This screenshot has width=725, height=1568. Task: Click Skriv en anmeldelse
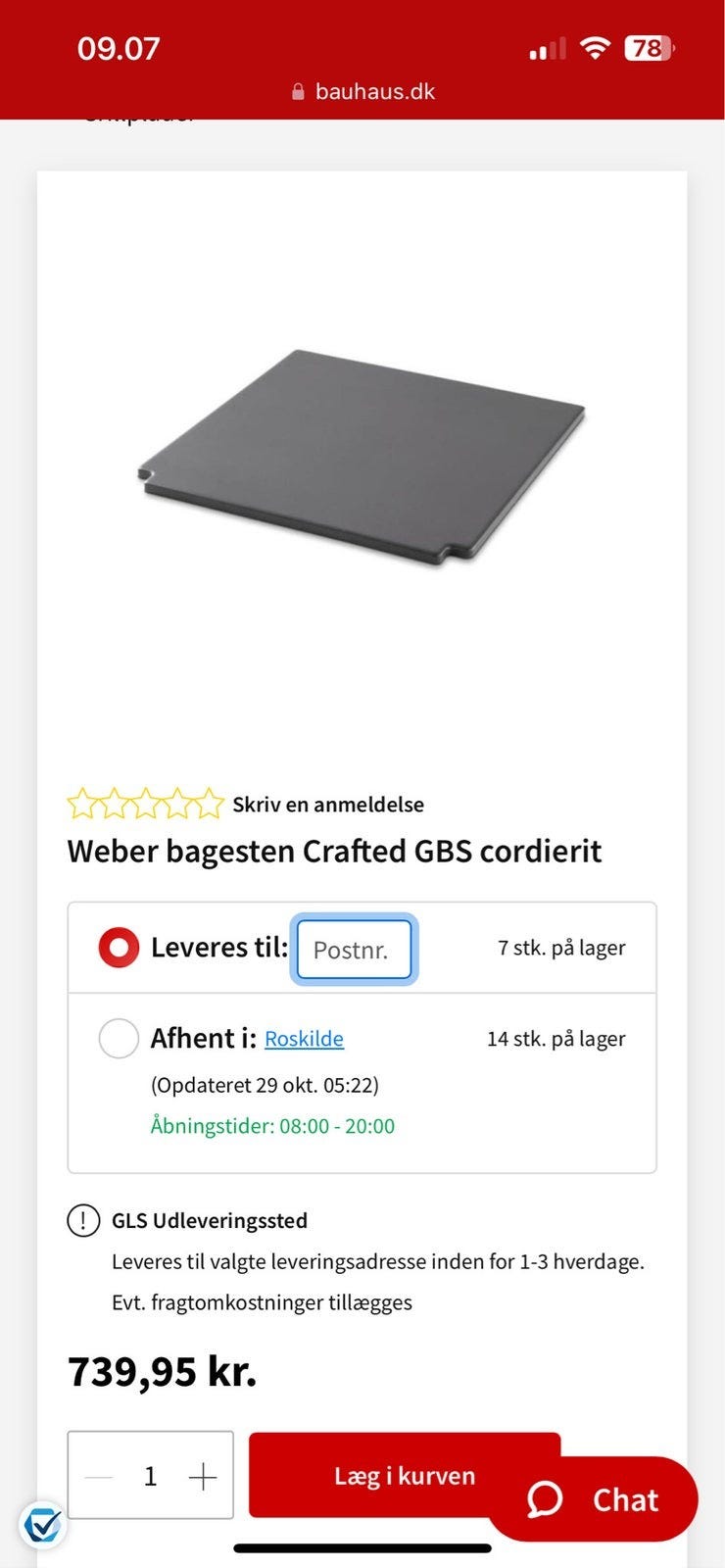[327, 804]
